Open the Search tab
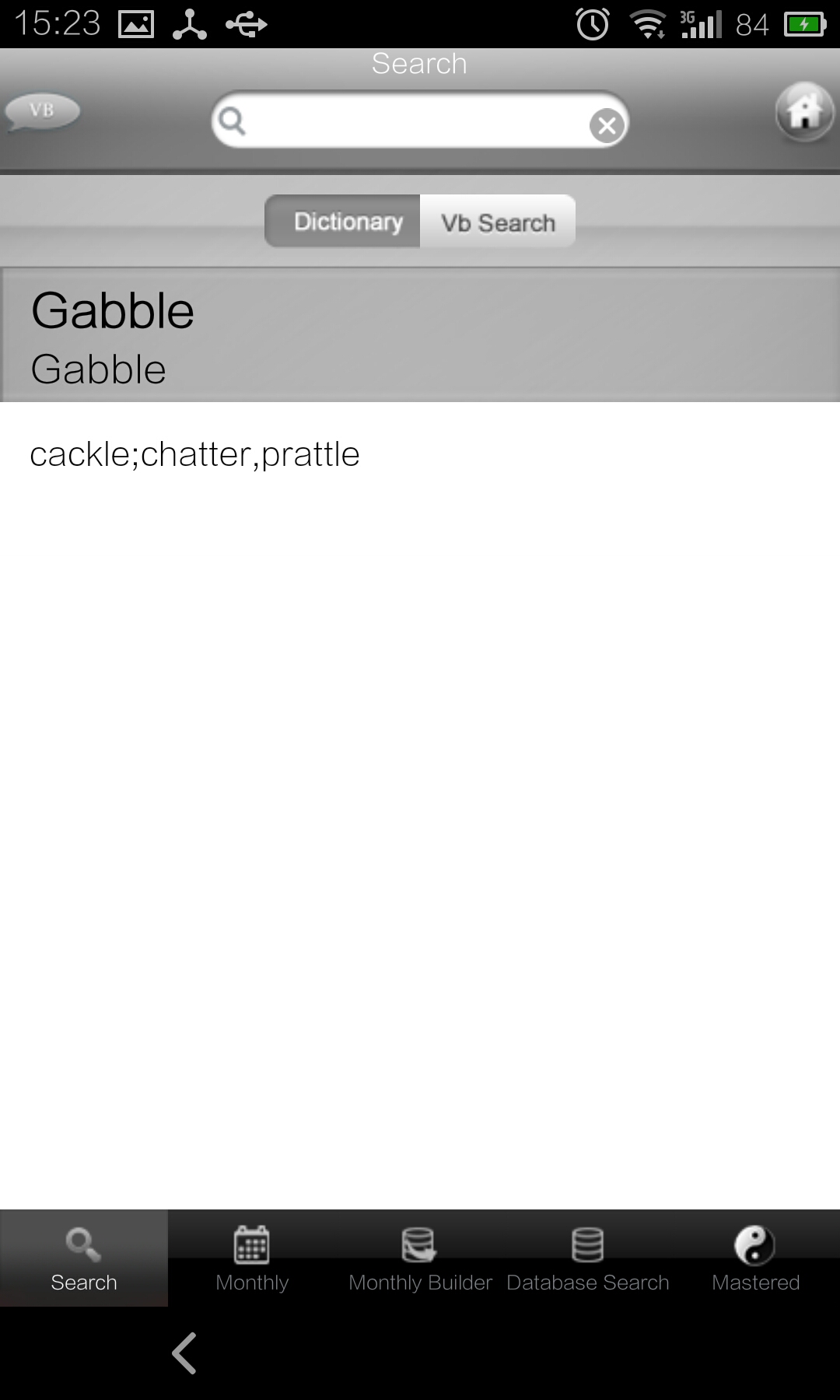Viewport: 840px width, 1400px height. tap(84, 1258)
